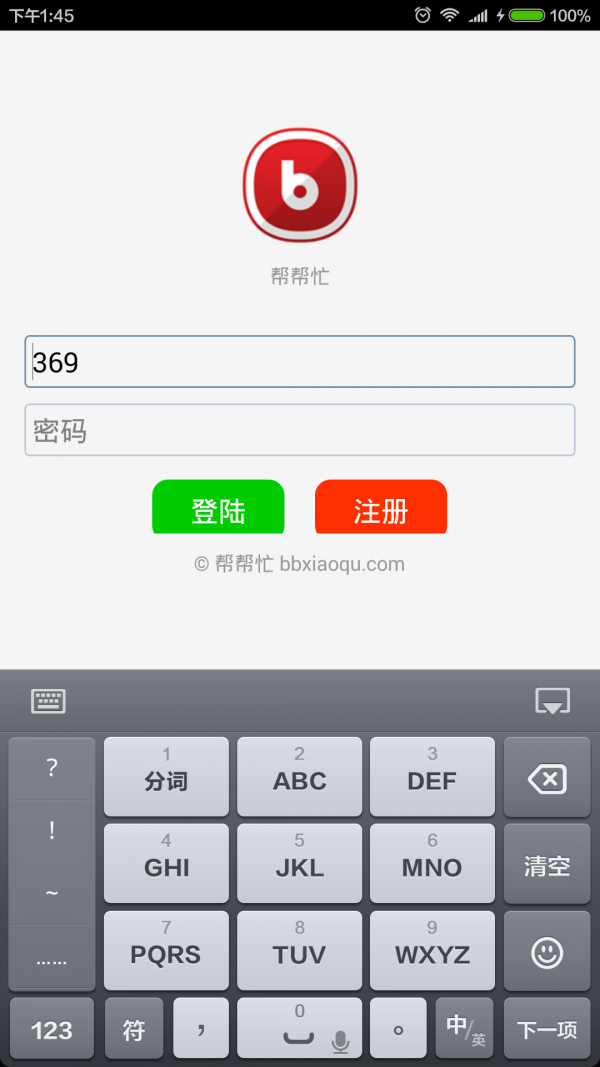Open keyboard layout options icon
This screenshot has height=1067, width=600.
[x=48, y=701]
